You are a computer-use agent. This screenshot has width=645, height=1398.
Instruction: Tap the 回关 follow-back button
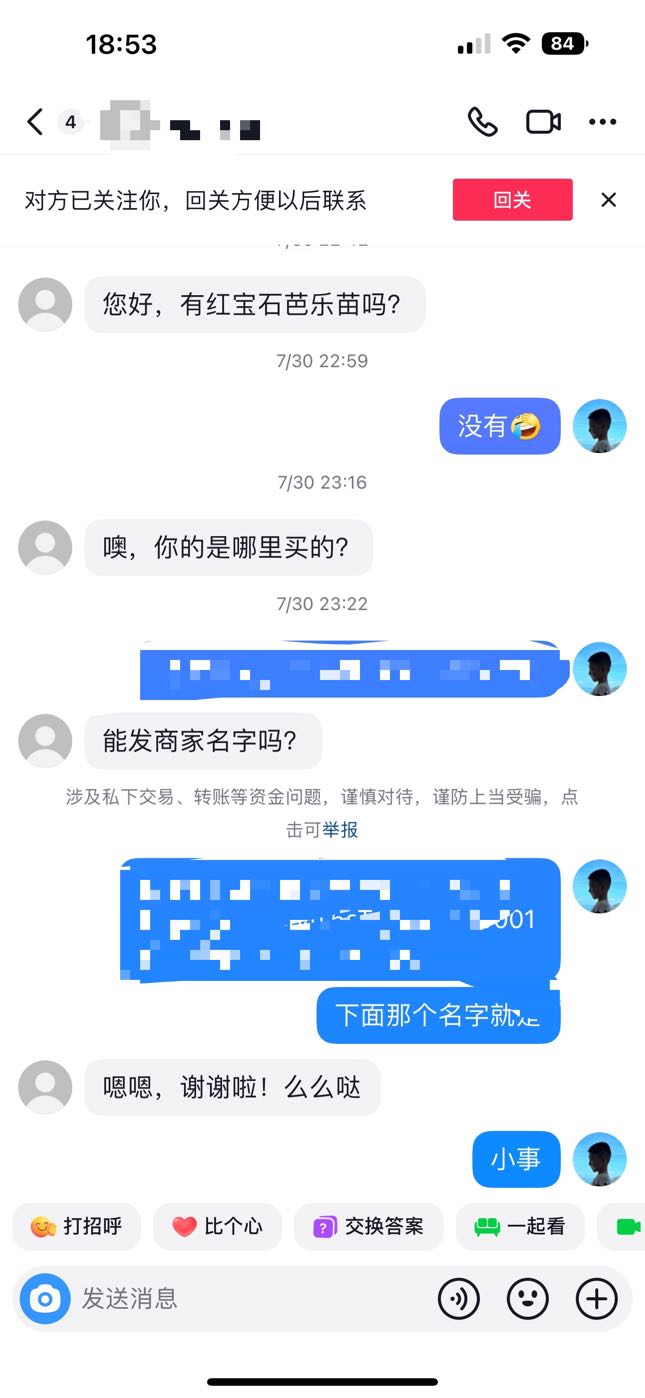point(512,200)
